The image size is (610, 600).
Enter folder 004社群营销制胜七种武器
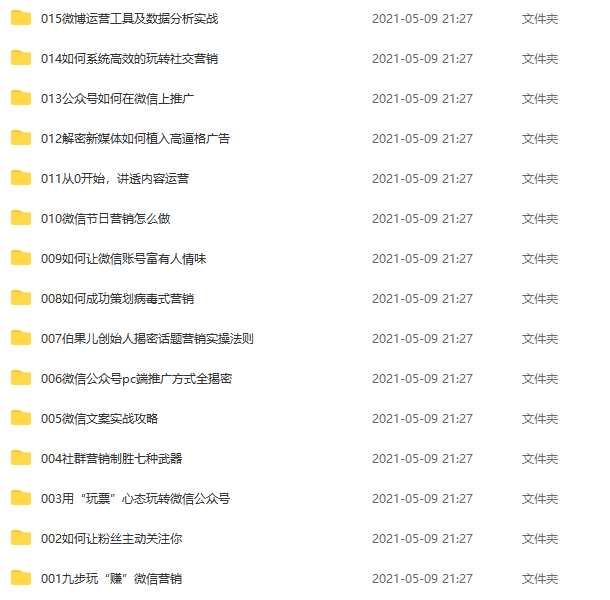click(x=111, y=458)
